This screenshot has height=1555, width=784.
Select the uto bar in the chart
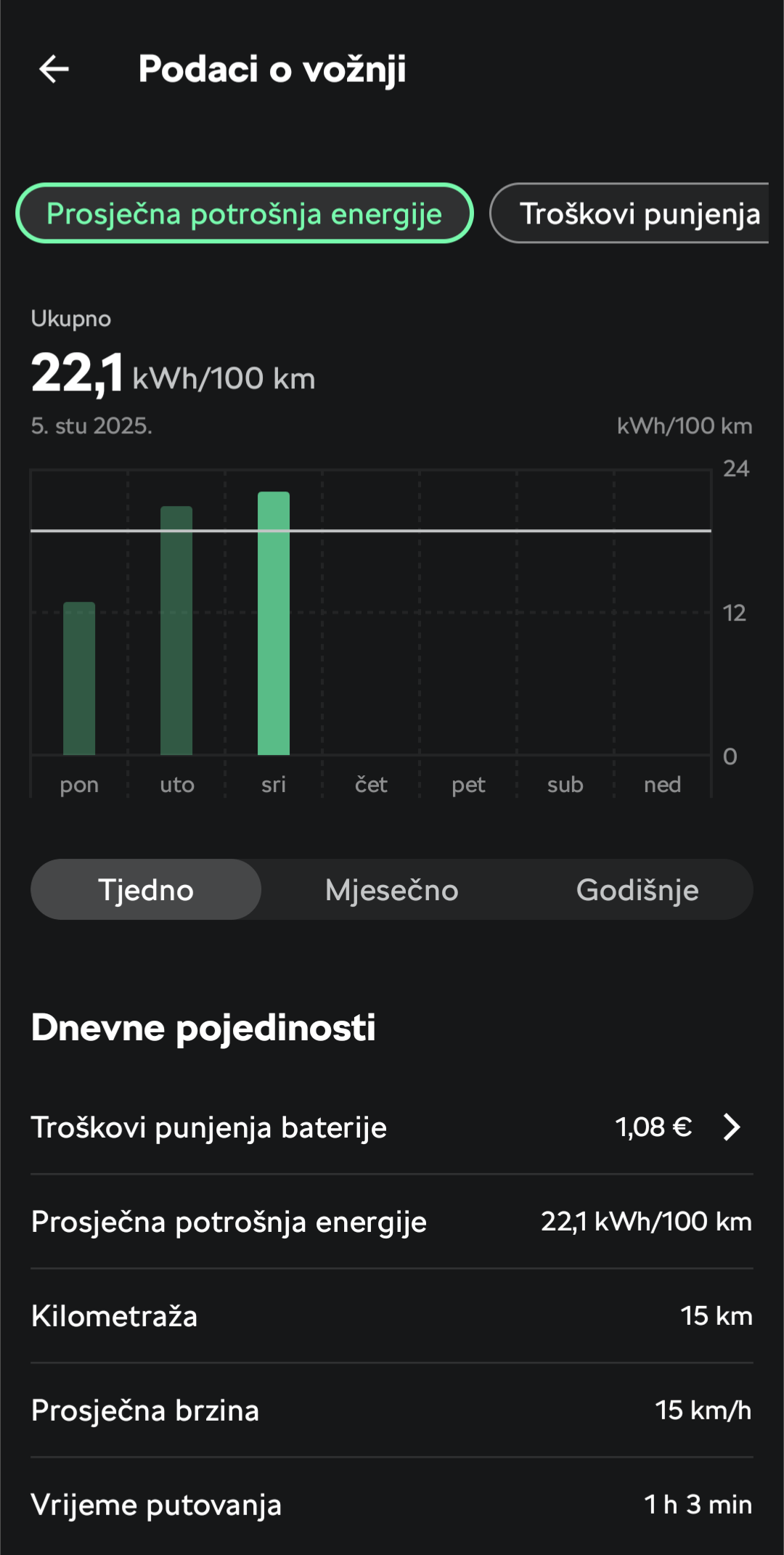pos(176,631)
